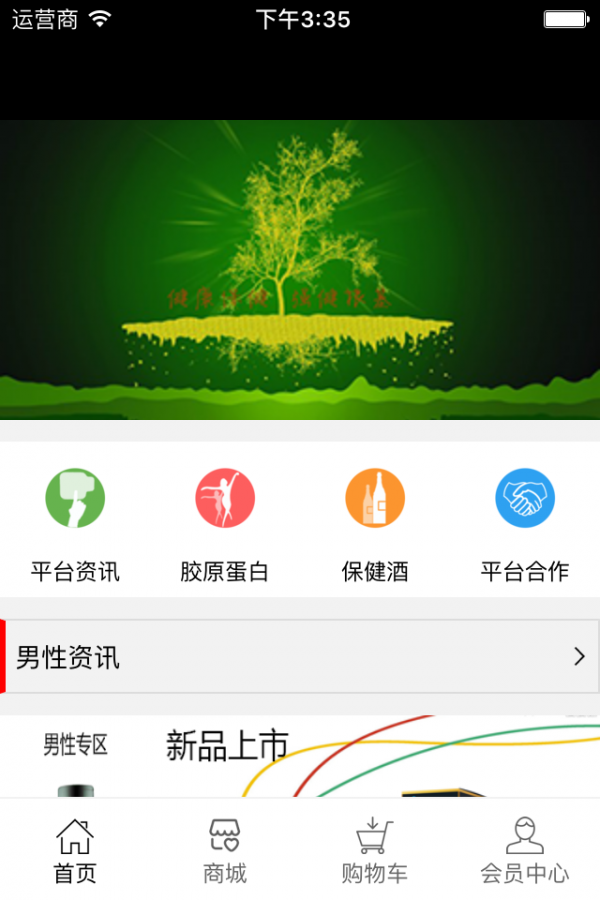Image resolution: width=600 pixels, height=900 pixels.
Task: Open the 会员中心 tab
Action: pos(525,850)
